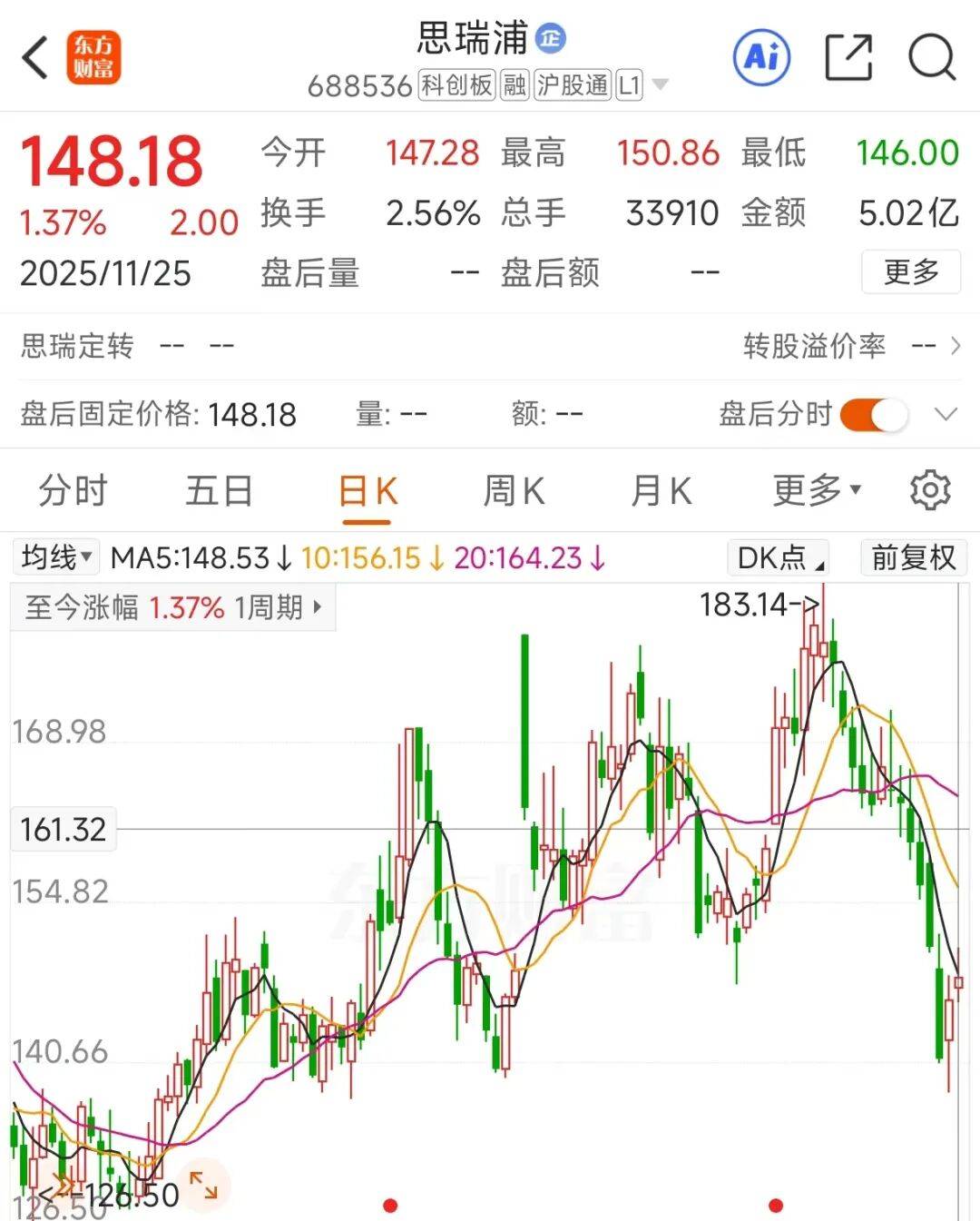
Task: Open chart settings gear
Action: [x=930, y=491]
